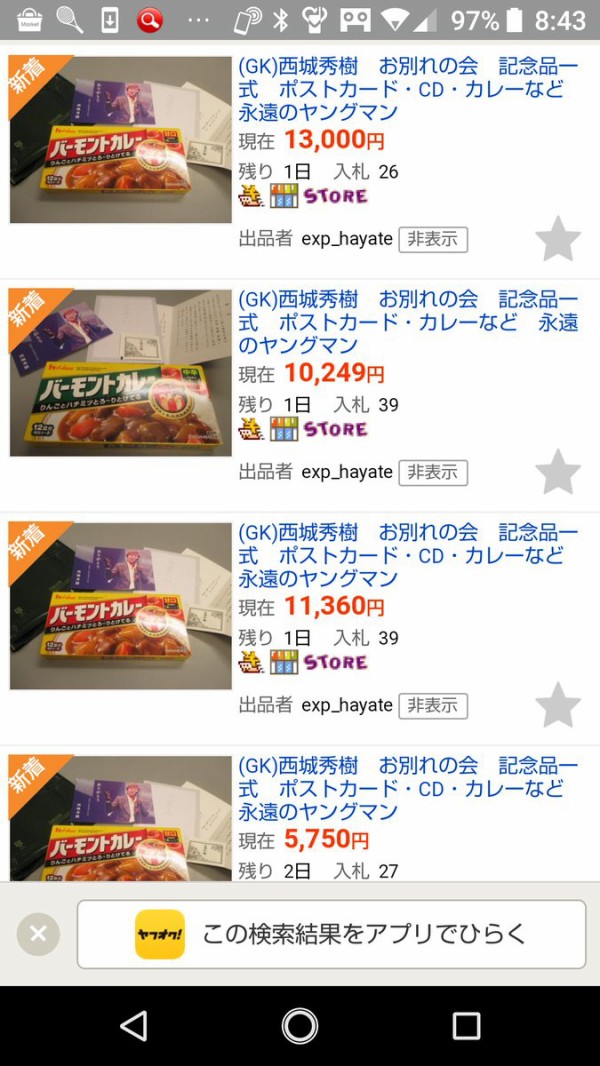Dismiss the open-in-app banner
The width and height of the screenshot is (600, 1066).
click(x=38, y=934)
